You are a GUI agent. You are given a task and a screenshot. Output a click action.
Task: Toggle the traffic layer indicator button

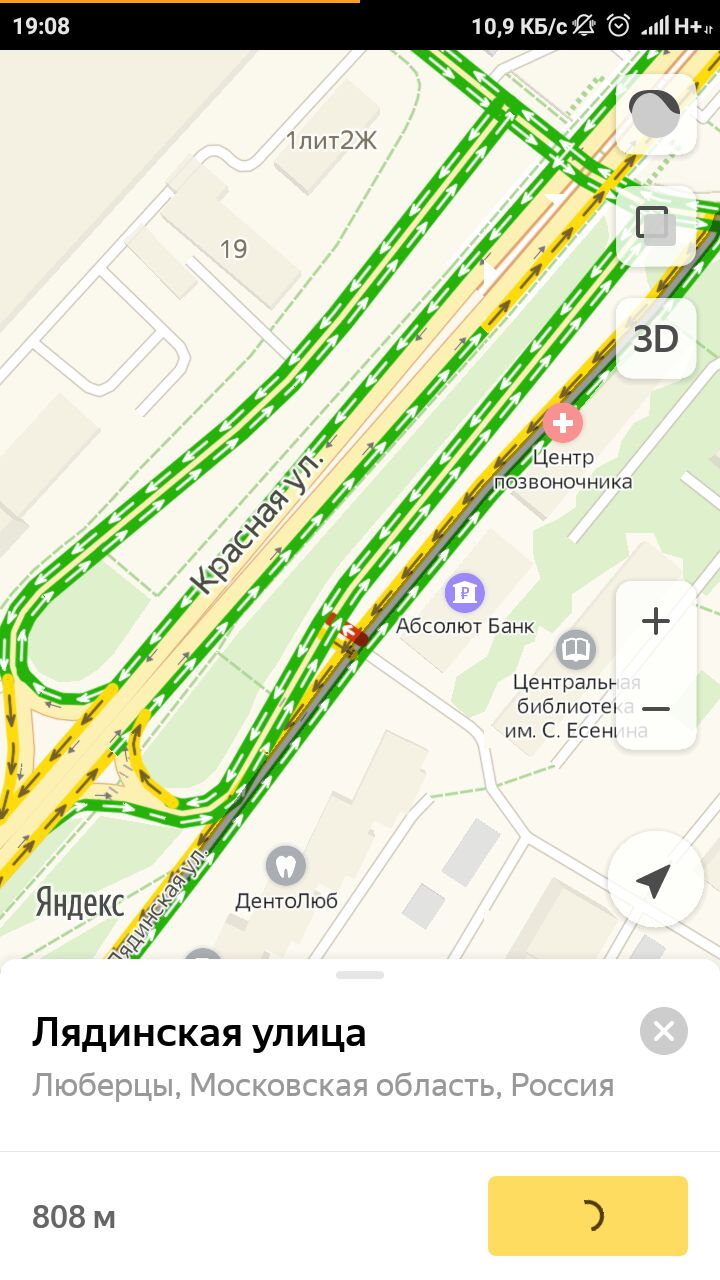[656, 114]
